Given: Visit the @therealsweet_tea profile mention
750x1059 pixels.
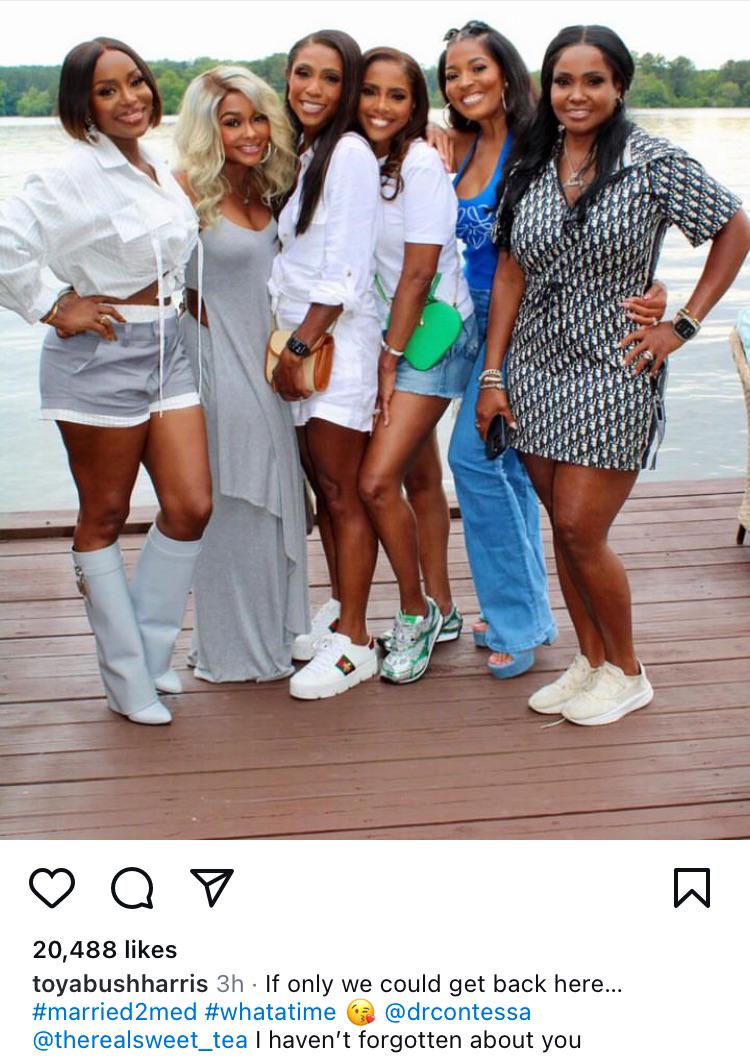Looking at the screenshot, I should click(140, 1040).
